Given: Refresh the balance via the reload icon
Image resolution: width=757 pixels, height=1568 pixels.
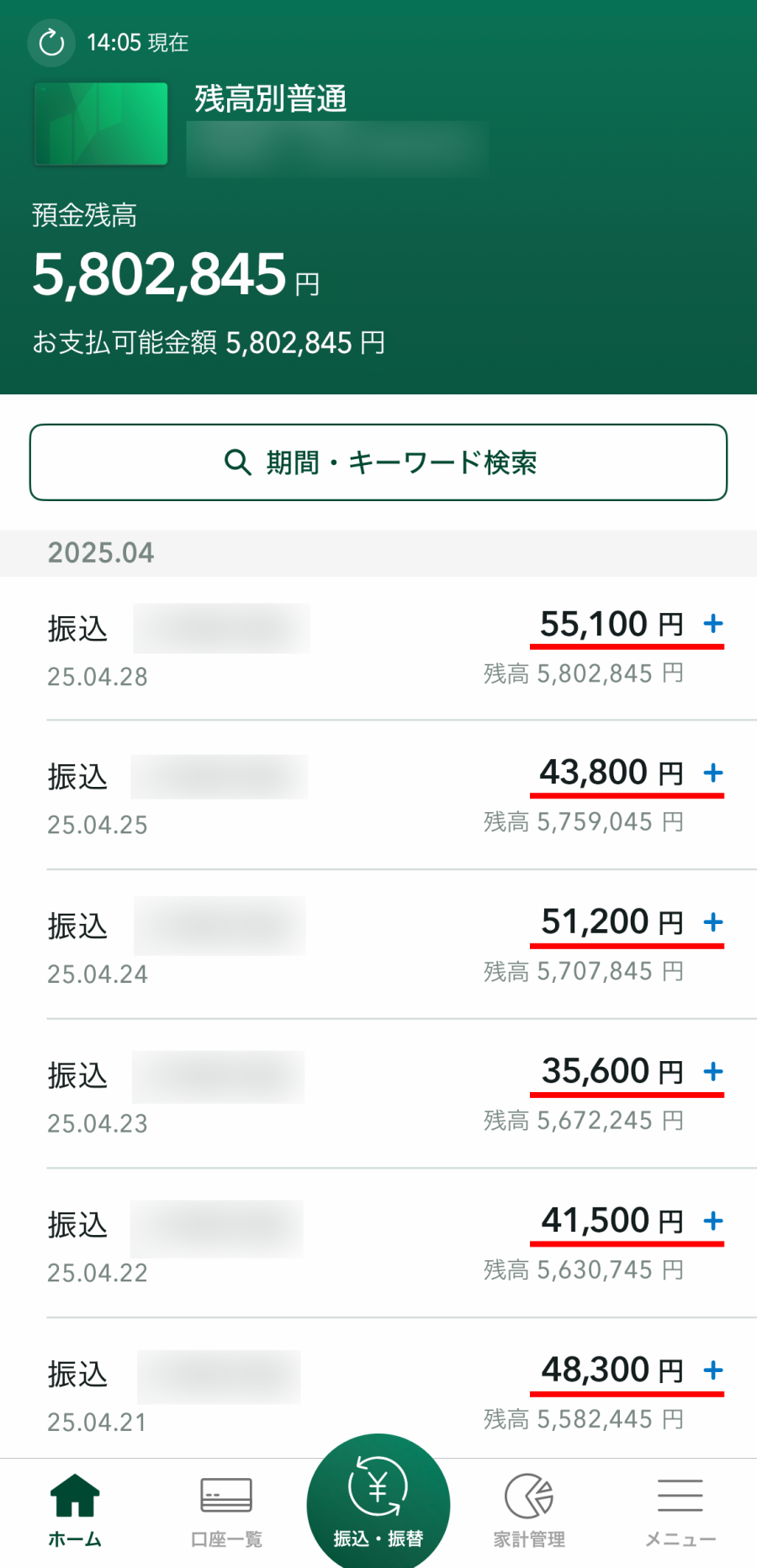Looking at the screenshot, I should [51, 42].
